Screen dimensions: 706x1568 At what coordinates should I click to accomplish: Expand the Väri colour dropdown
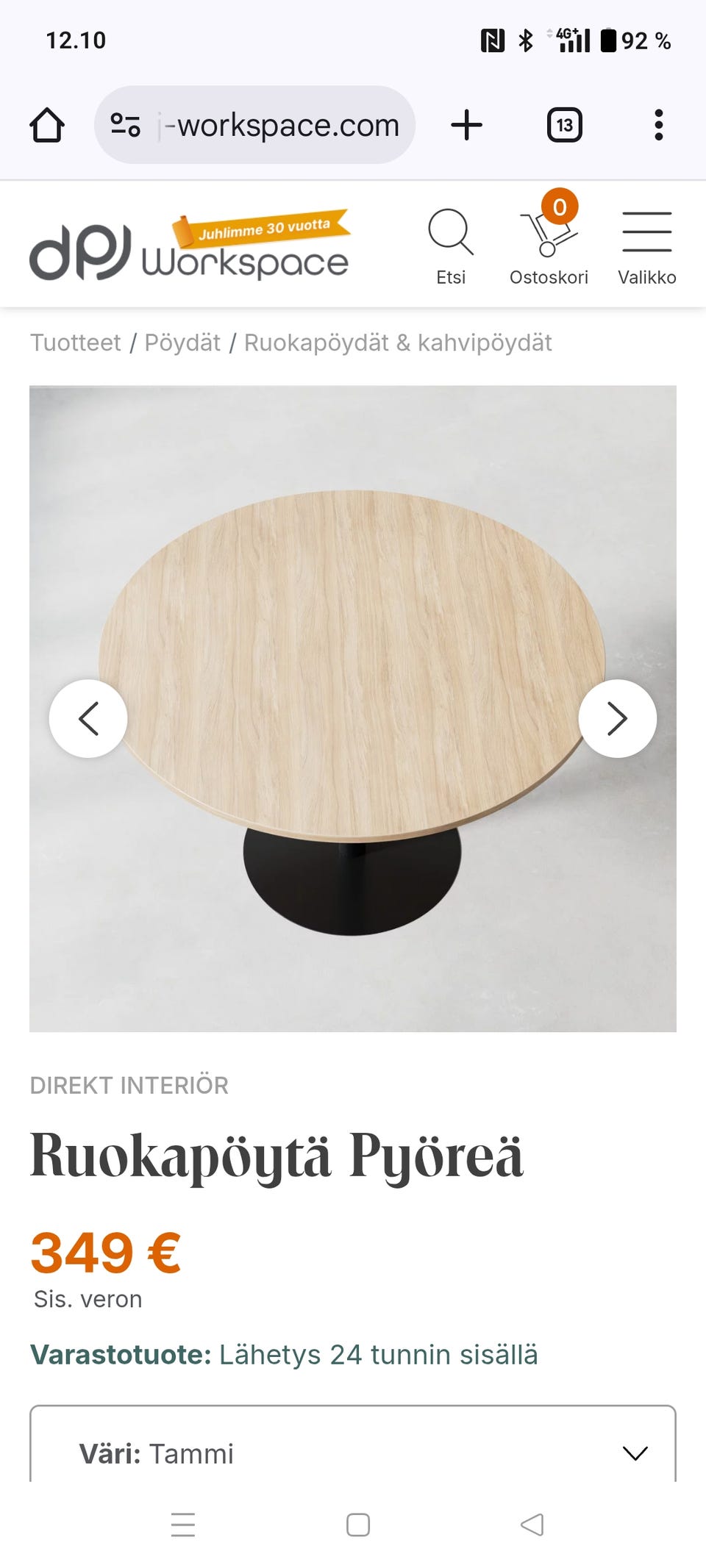click(x=353, y=1453)
